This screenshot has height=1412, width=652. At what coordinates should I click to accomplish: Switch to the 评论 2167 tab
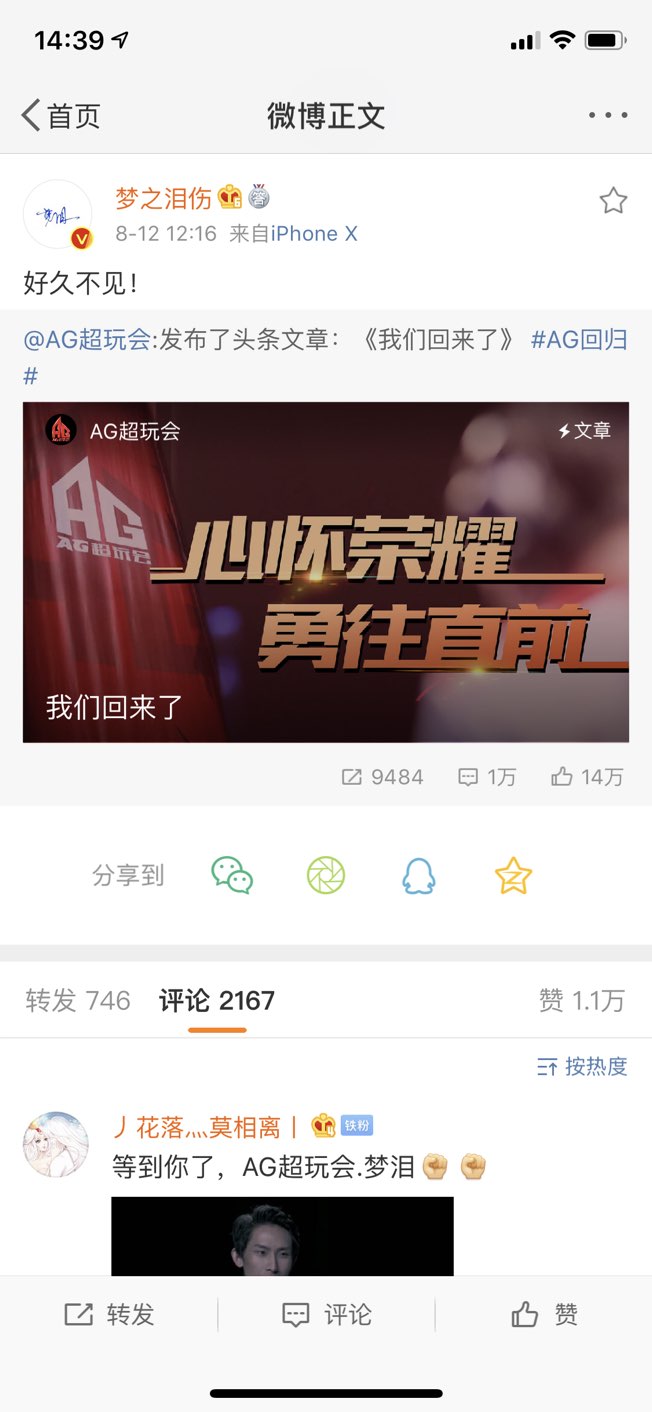pos(216,1001)
